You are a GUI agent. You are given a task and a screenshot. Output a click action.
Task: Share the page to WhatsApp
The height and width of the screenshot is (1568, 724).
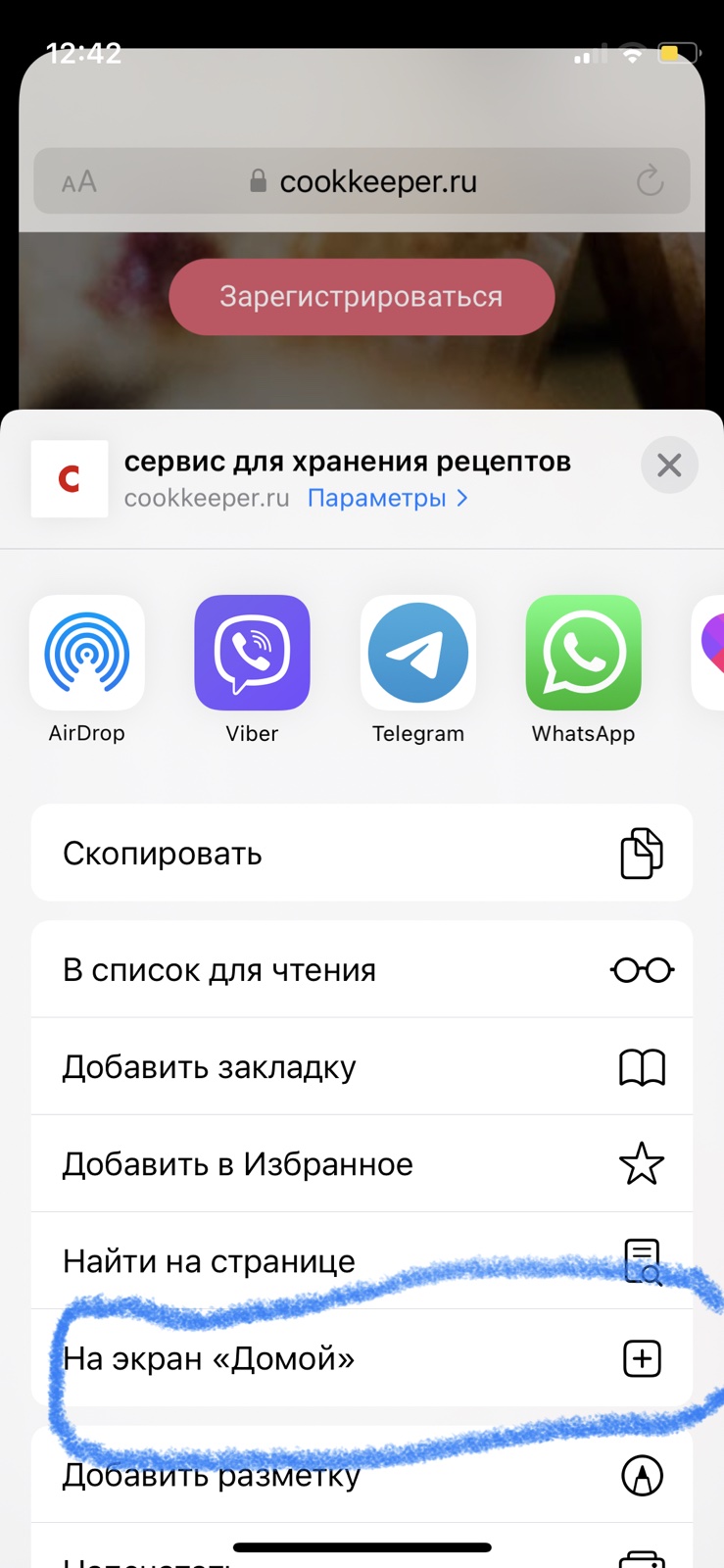coord(584,654)
